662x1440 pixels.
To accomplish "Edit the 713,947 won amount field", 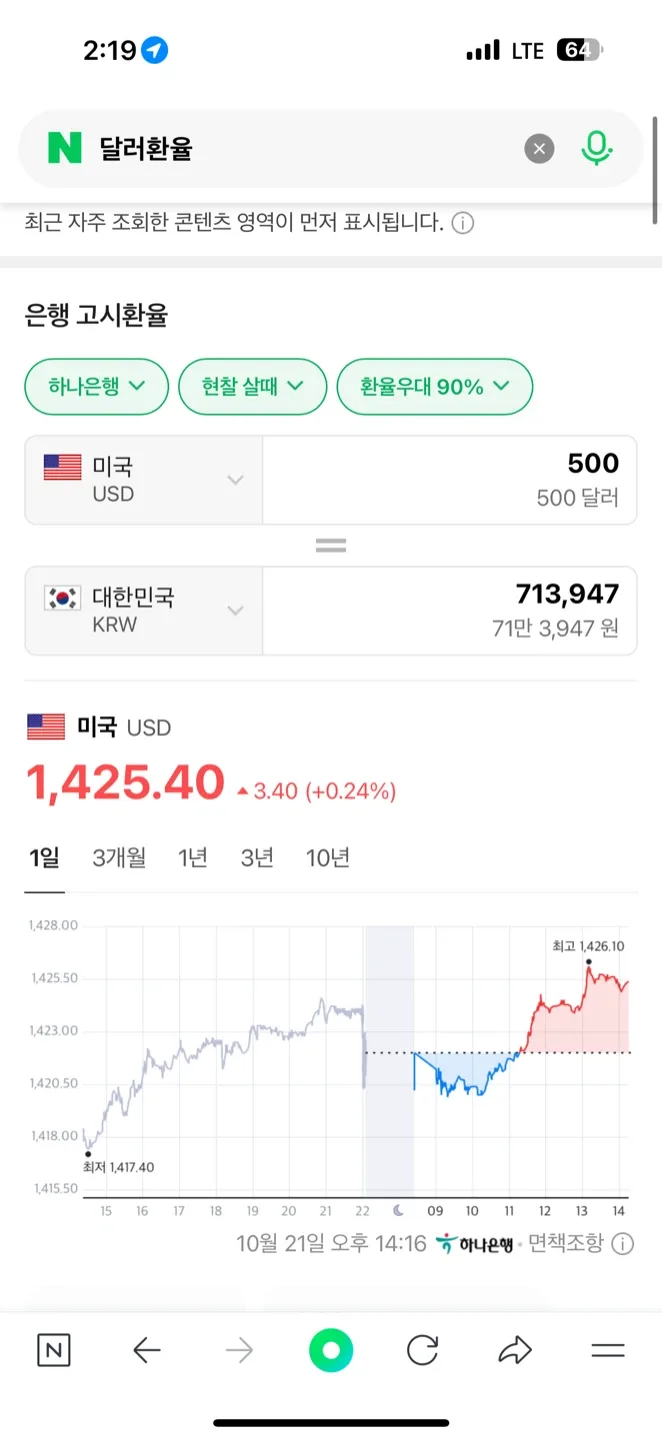I will [x=450, y=610].
